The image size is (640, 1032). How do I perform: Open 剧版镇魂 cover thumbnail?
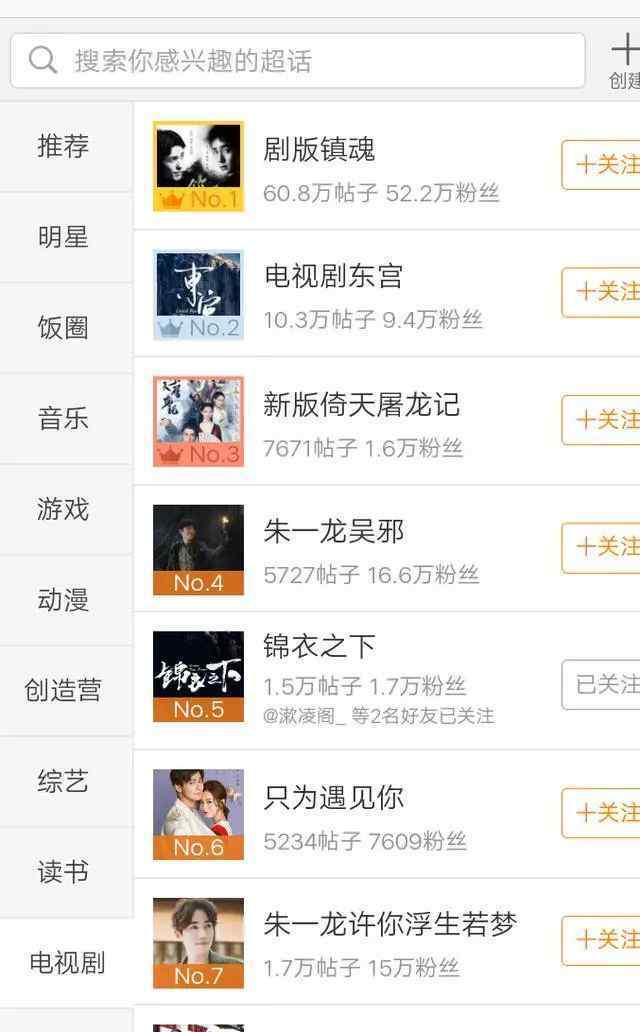tap(198, 166)
